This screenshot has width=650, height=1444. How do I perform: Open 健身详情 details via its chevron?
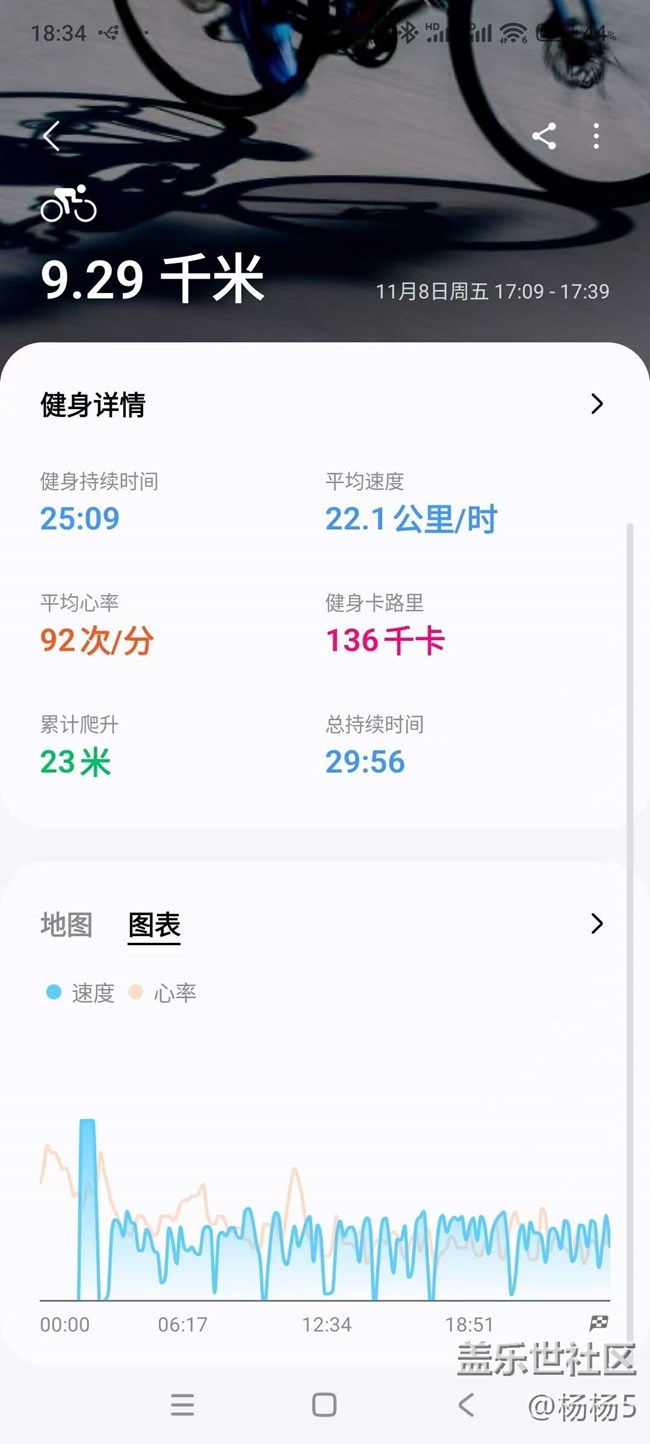pyautogui.click(x=597, y=404)
